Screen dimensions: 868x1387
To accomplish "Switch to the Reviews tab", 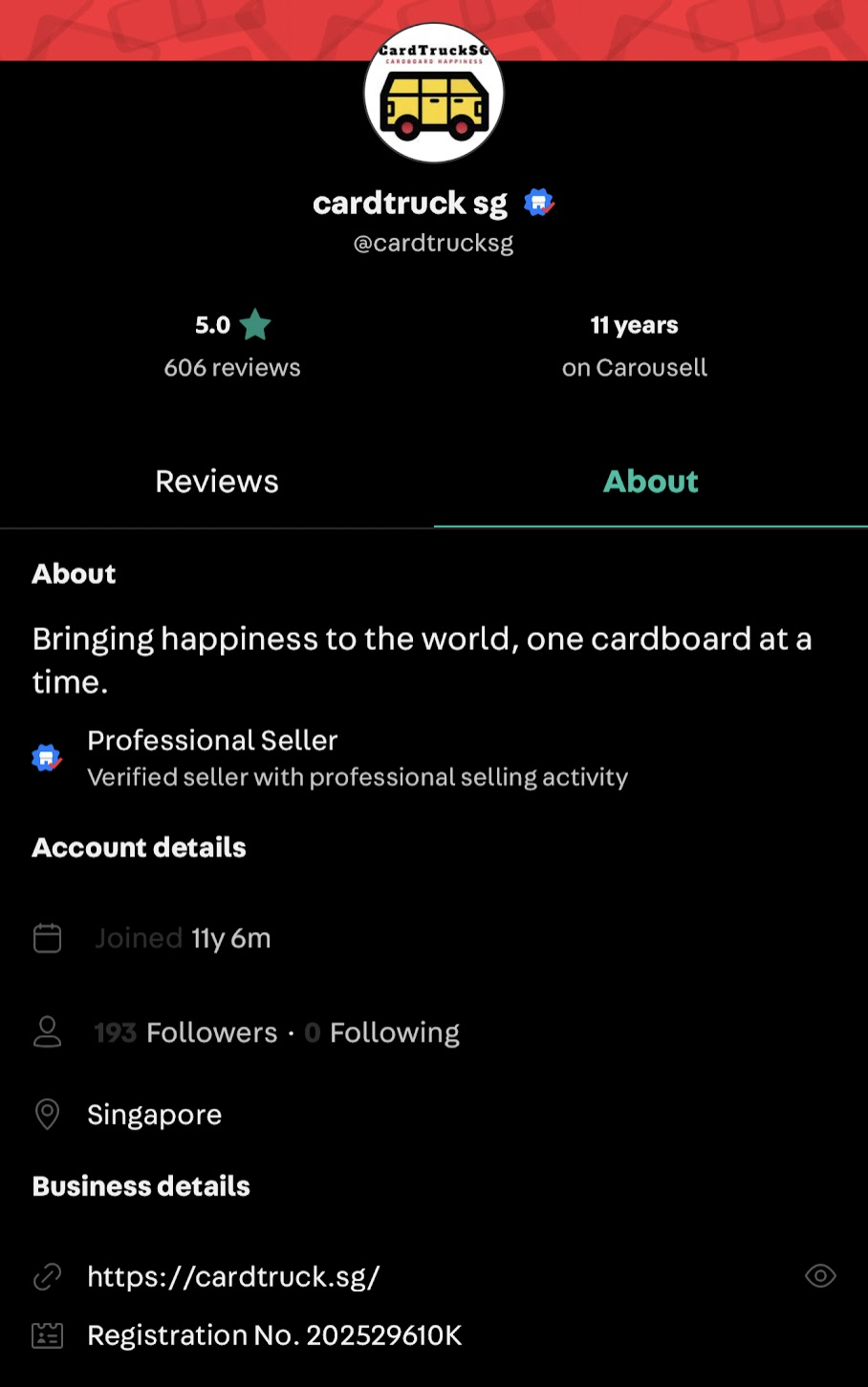I will coord(216,481).
